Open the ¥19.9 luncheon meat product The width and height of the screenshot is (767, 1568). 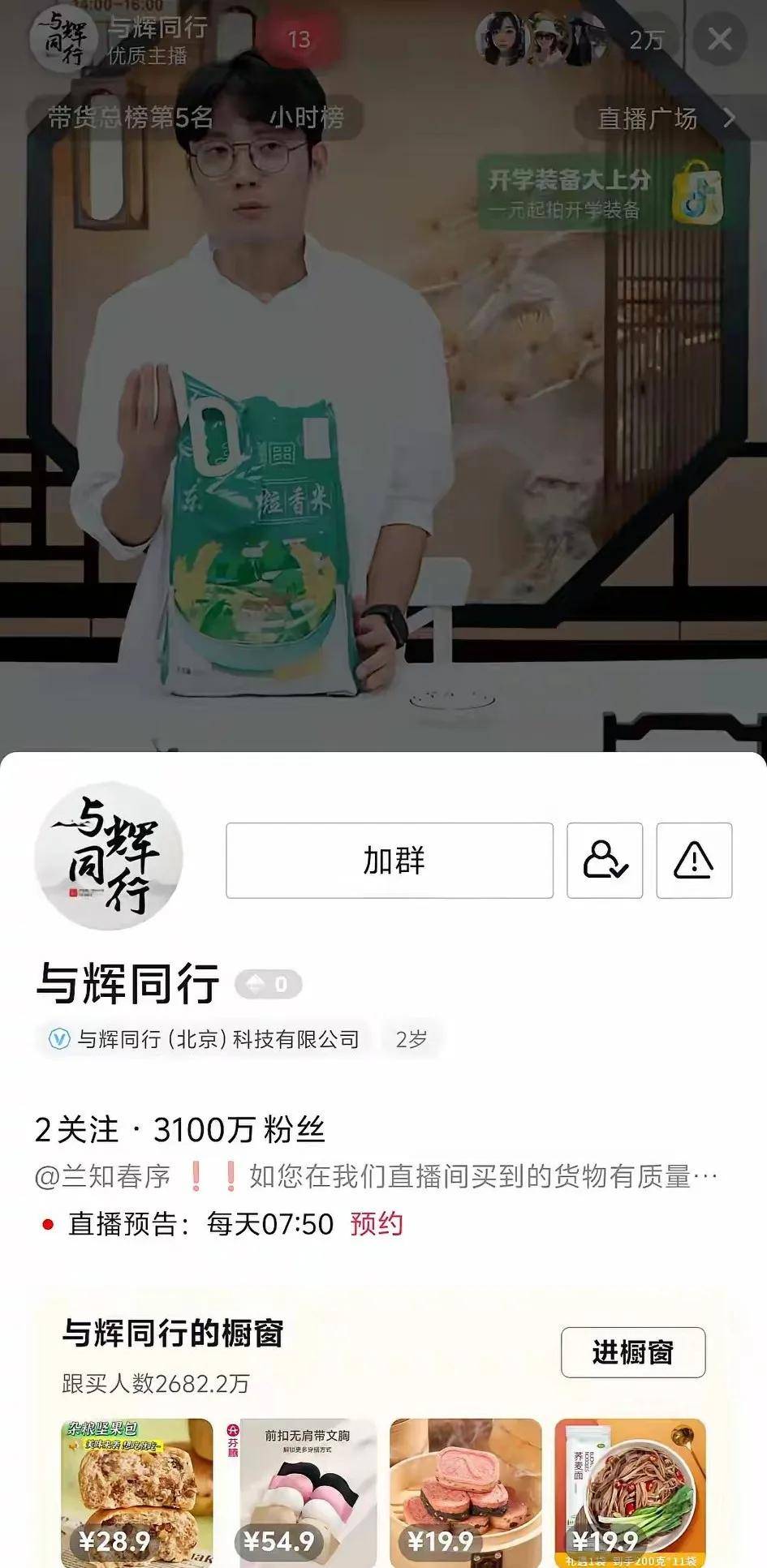tap(466, 1491)
